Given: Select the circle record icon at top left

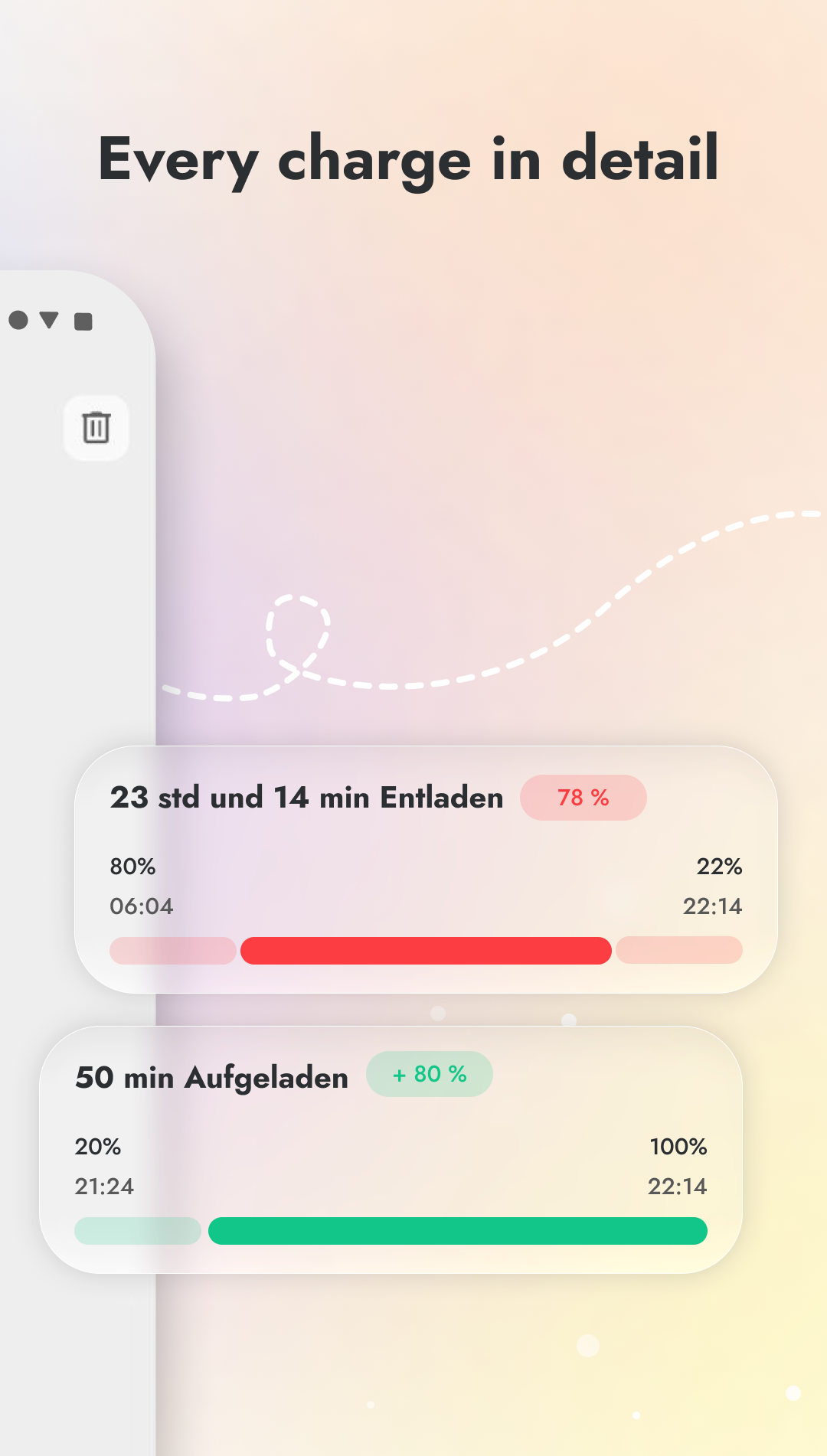Looking at the screenshot, I should pos(17,321).
